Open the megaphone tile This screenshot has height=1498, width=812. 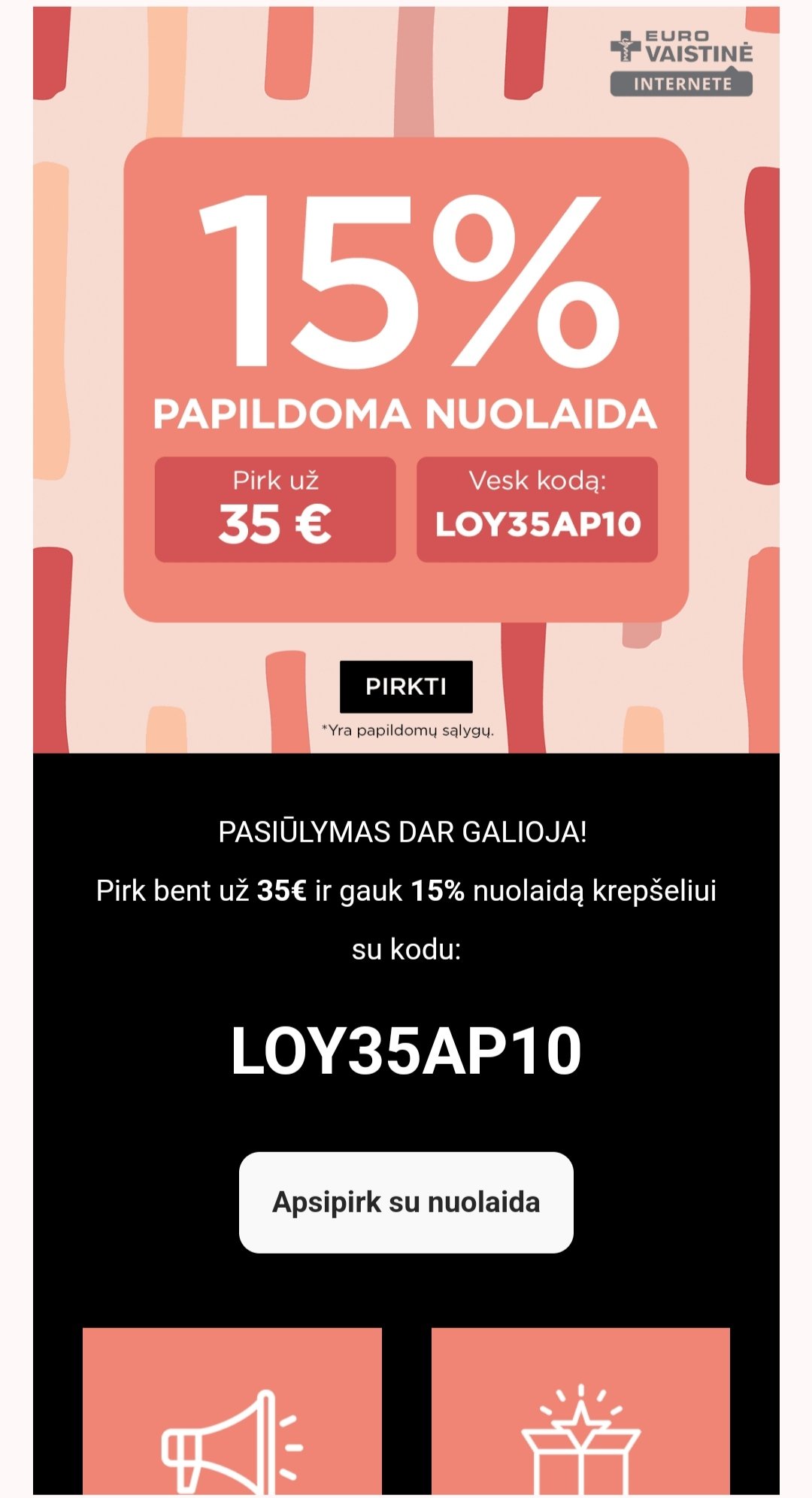232,1411
